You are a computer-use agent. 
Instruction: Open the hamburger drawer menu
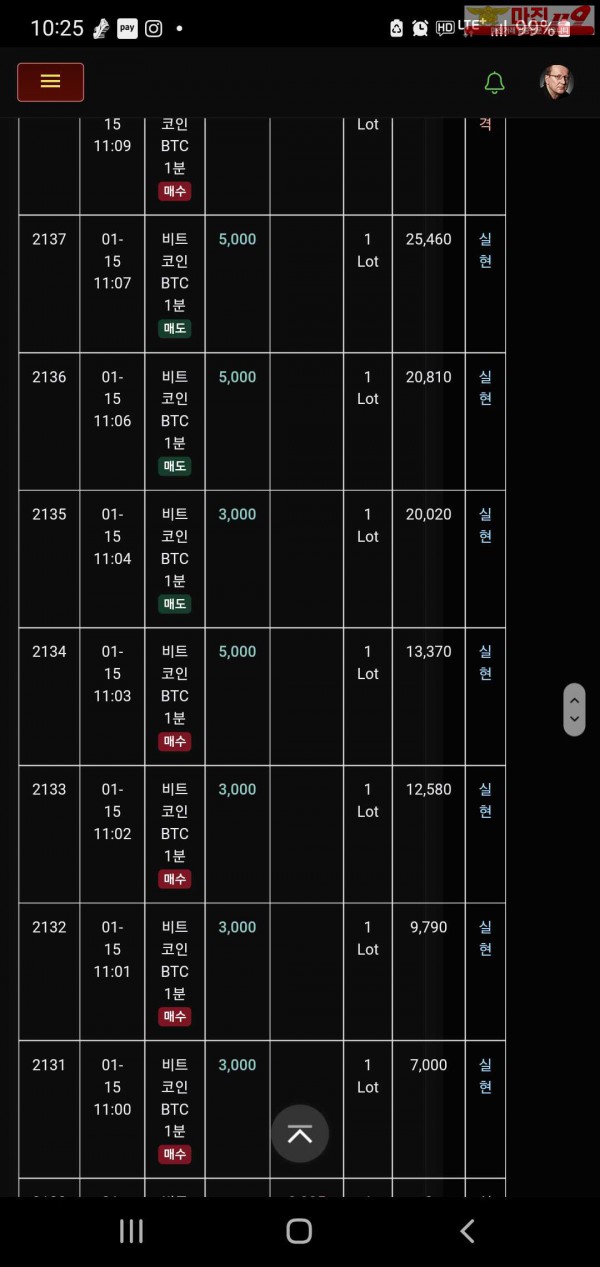[50, 82]
